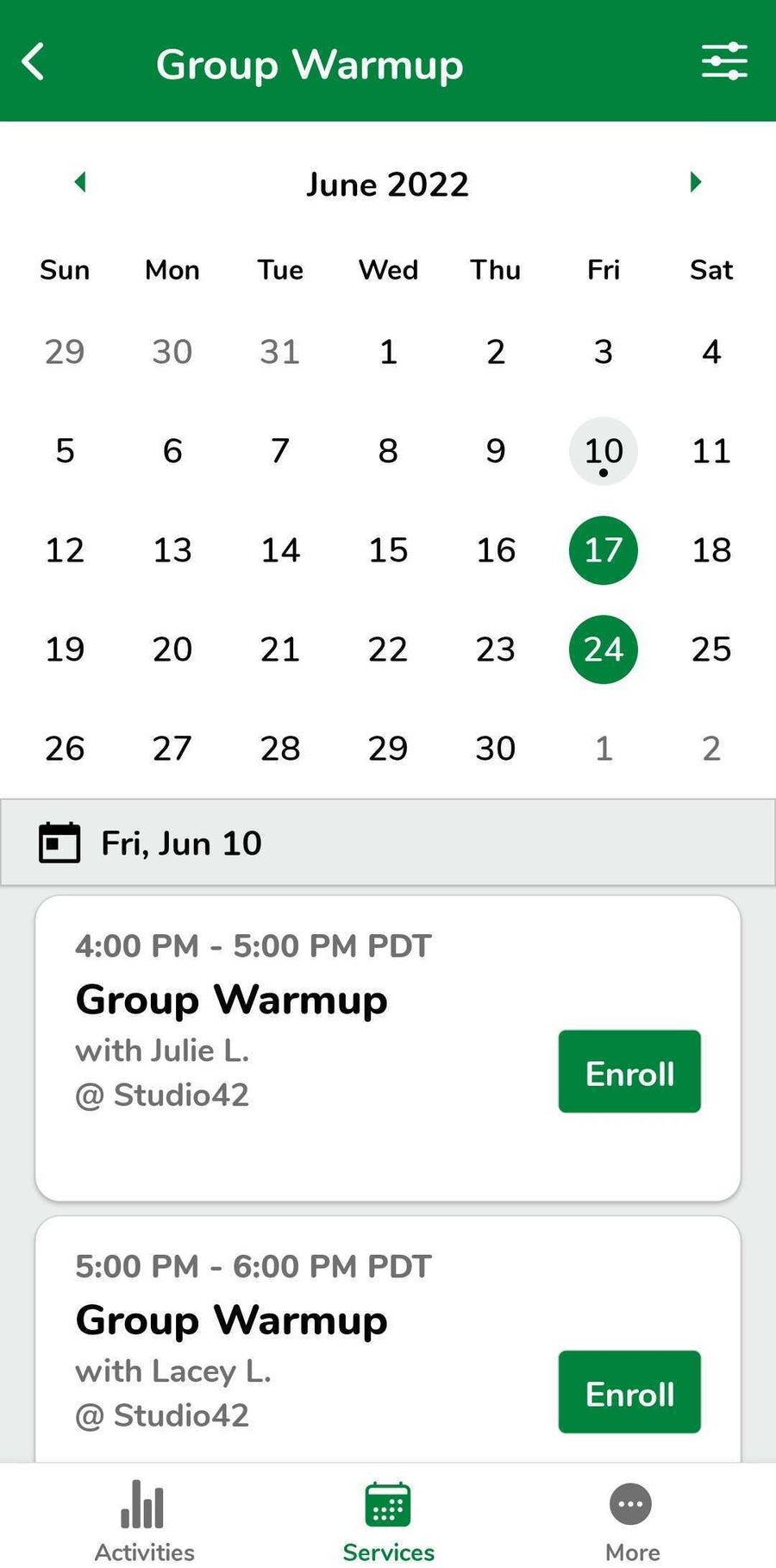Tap the small calendar icon beside Fri, Jun 10

(58, 842)
